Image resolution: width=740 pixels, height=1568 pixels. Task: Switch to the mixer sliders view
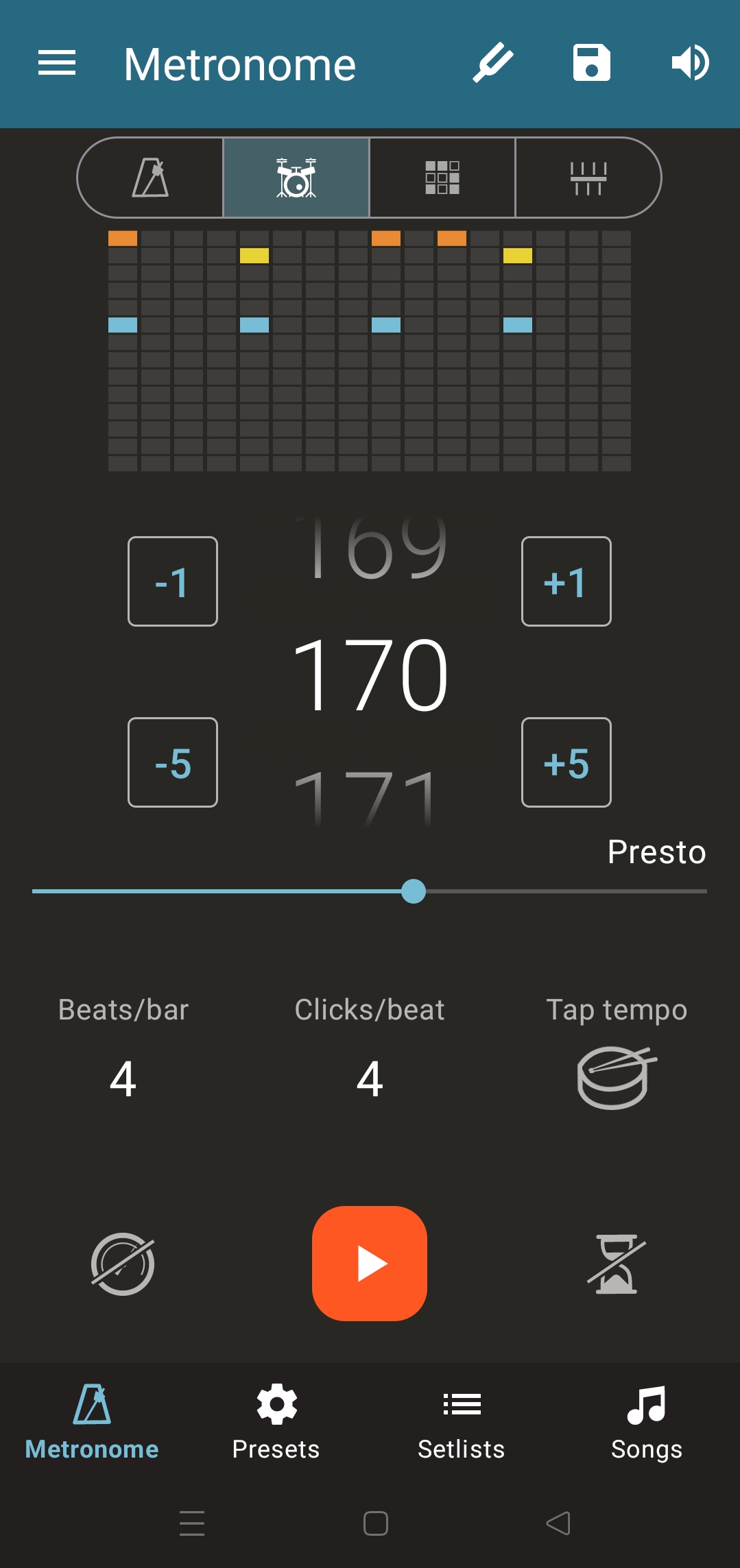click(588, 178)
